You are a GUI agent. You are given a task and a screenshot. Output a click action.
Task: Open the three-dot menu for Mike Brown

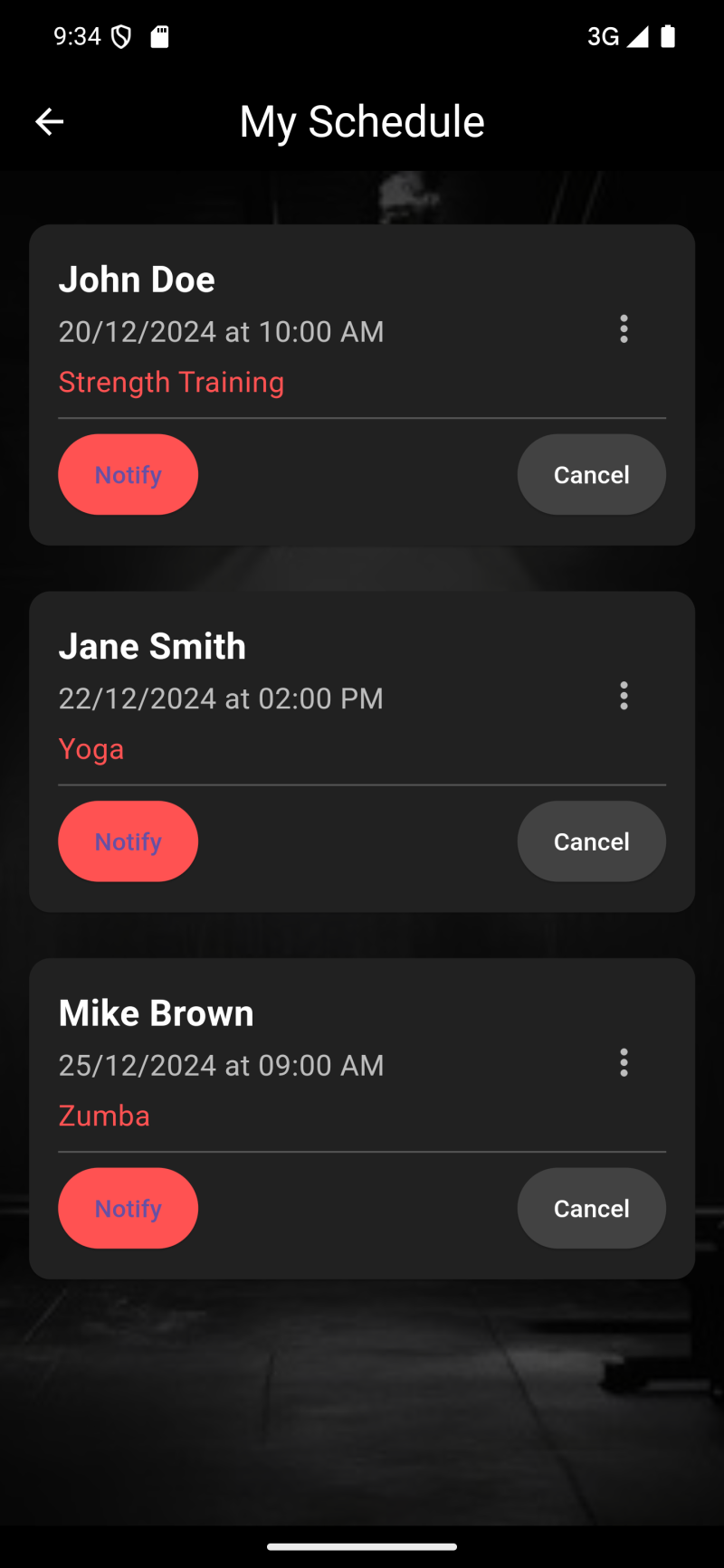click(x=624, y=1063)
